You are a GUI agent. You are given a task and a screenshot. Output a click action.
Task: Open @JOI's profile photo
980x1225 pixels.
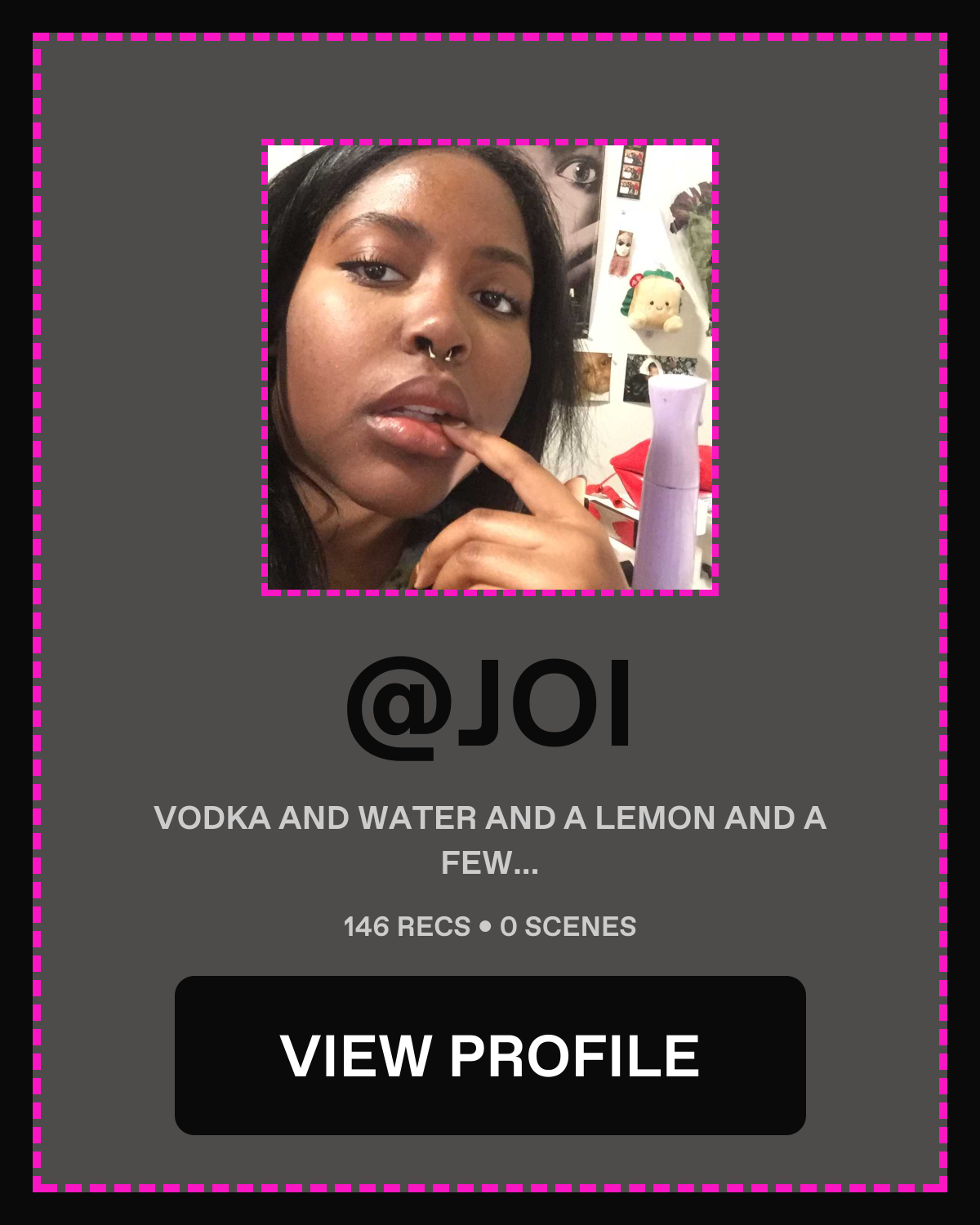490,367
